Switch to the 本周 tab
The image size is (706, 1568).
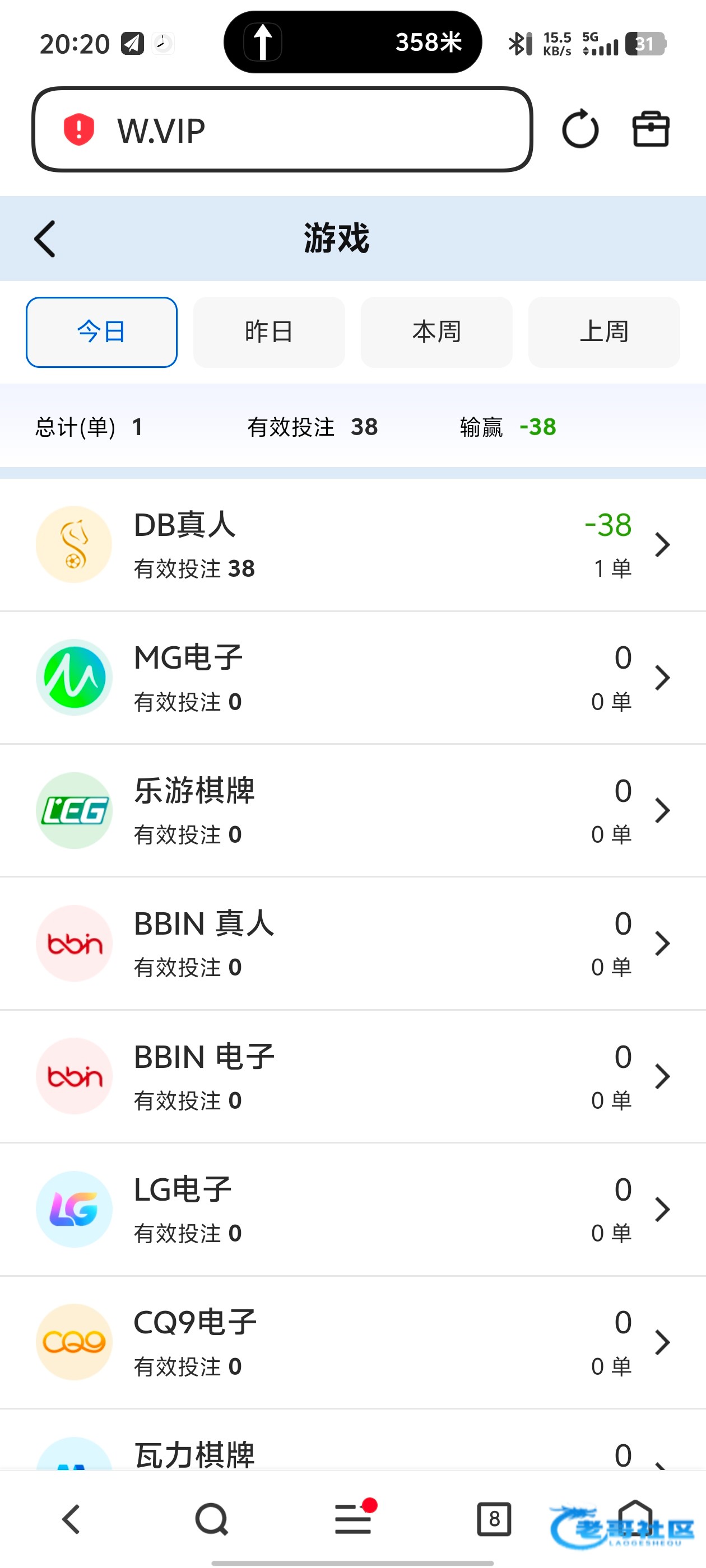436,332
